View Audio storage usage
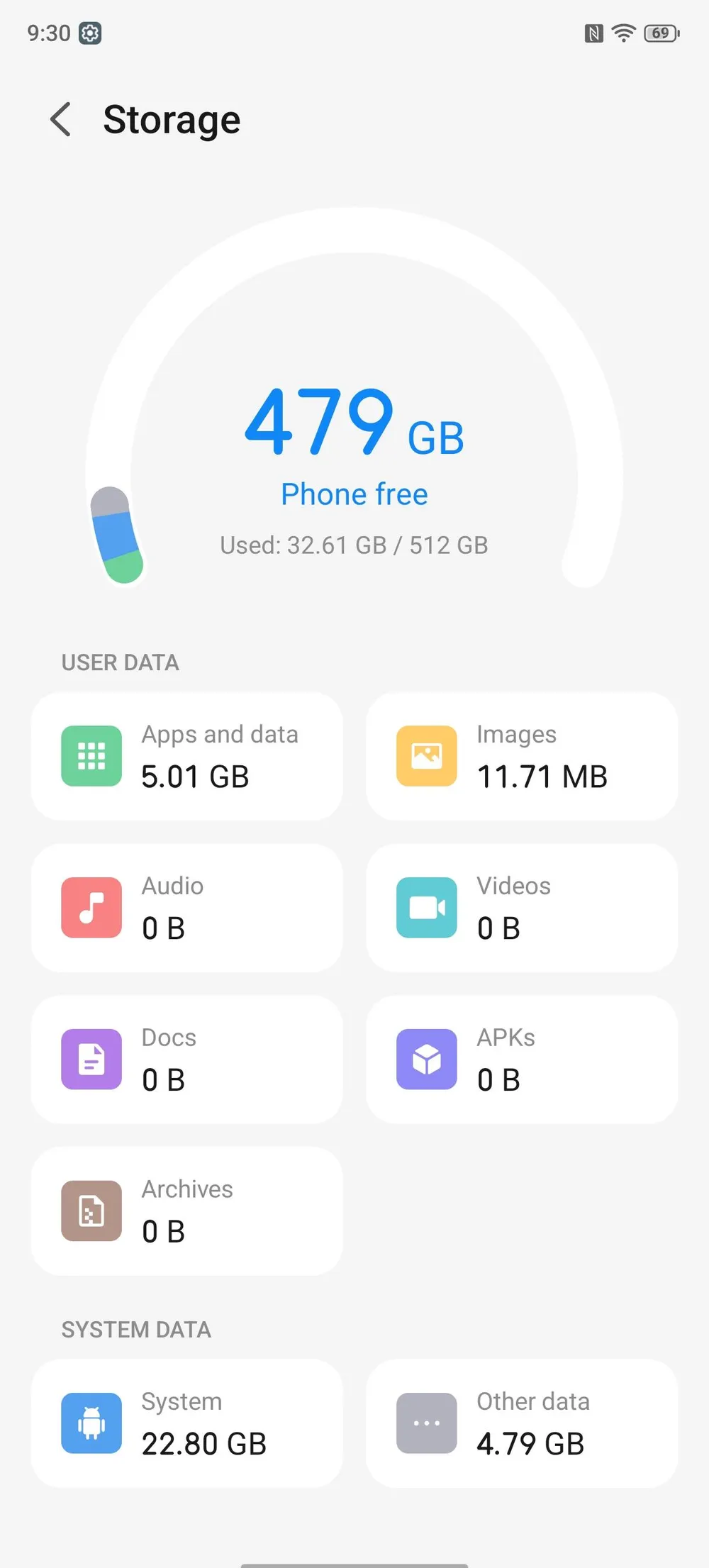The image size is (709, 1568). coord(187,908)
